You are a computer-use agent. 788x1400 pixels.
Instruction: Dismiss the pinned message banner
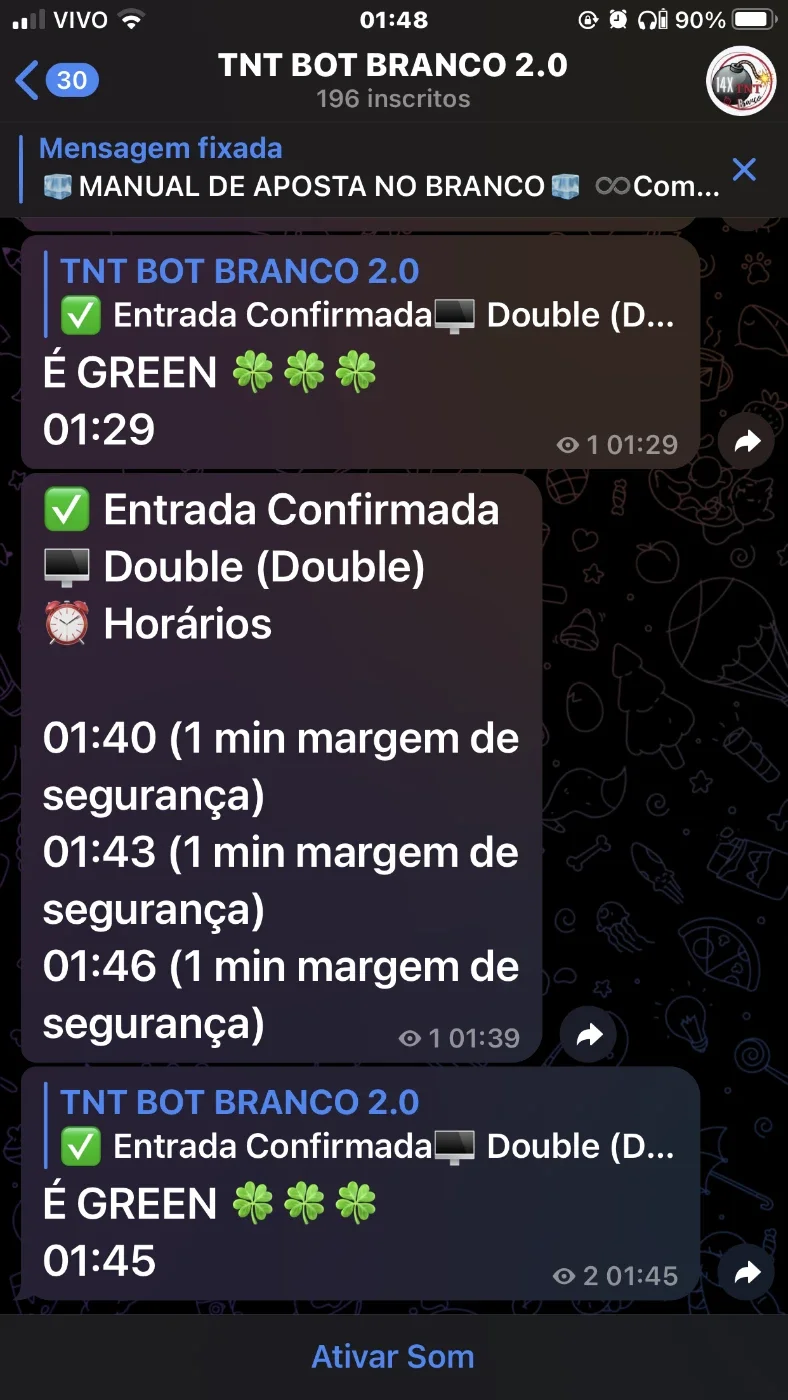click(744, 169)
